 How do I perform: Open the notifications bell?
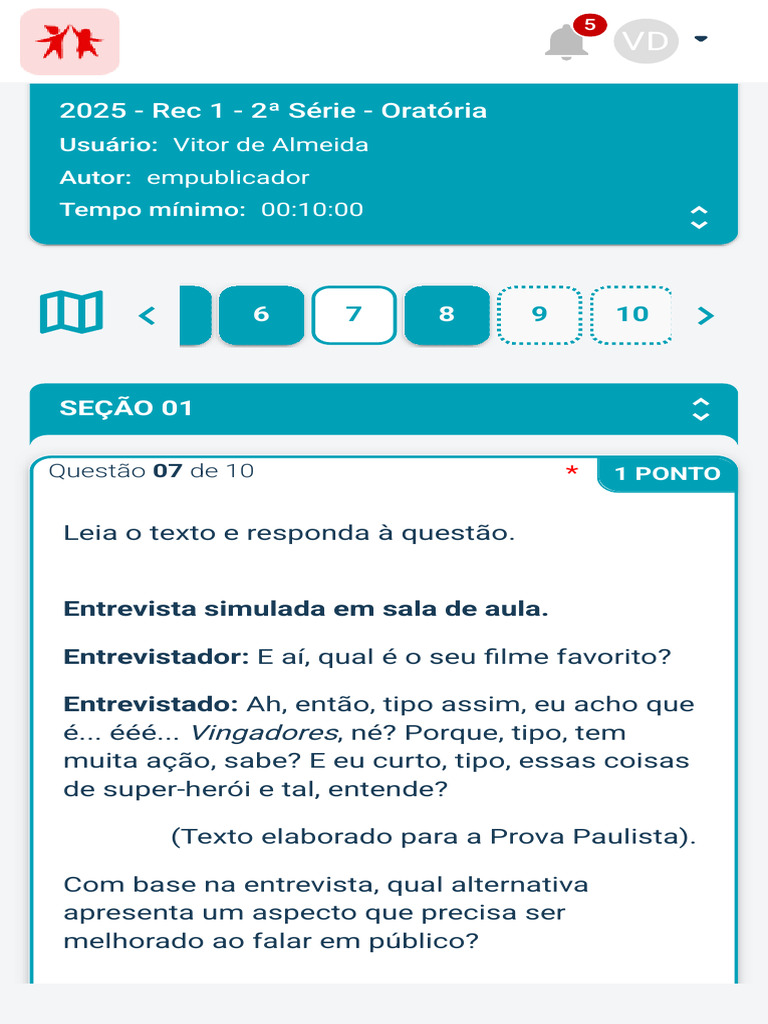pos(566,42)
